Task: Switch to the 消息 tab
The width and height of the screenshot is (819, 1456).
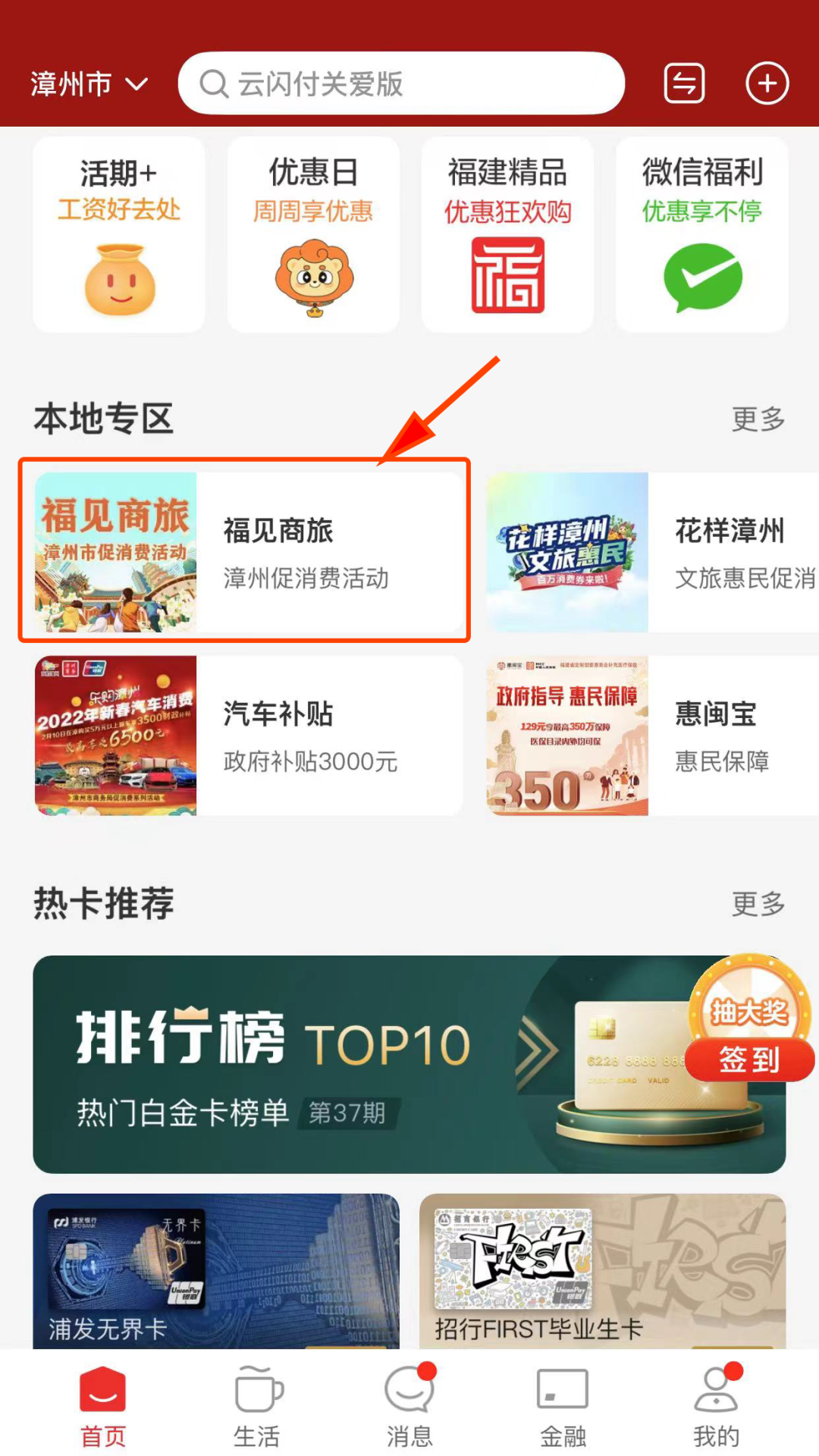Action: [409, 1404]
